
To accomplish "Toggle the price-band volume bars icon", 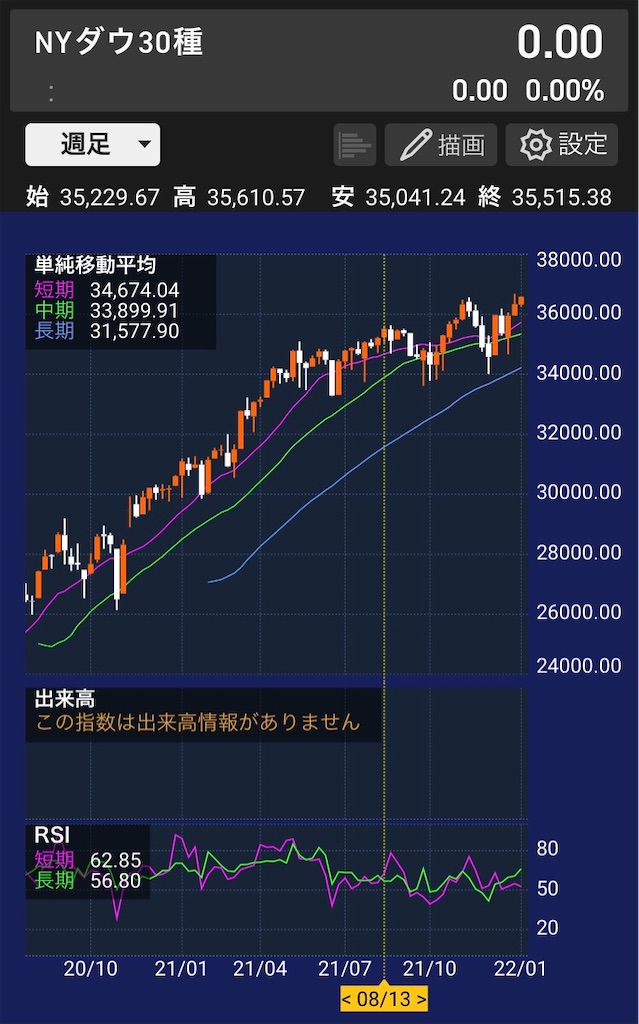I will [354, 145].
